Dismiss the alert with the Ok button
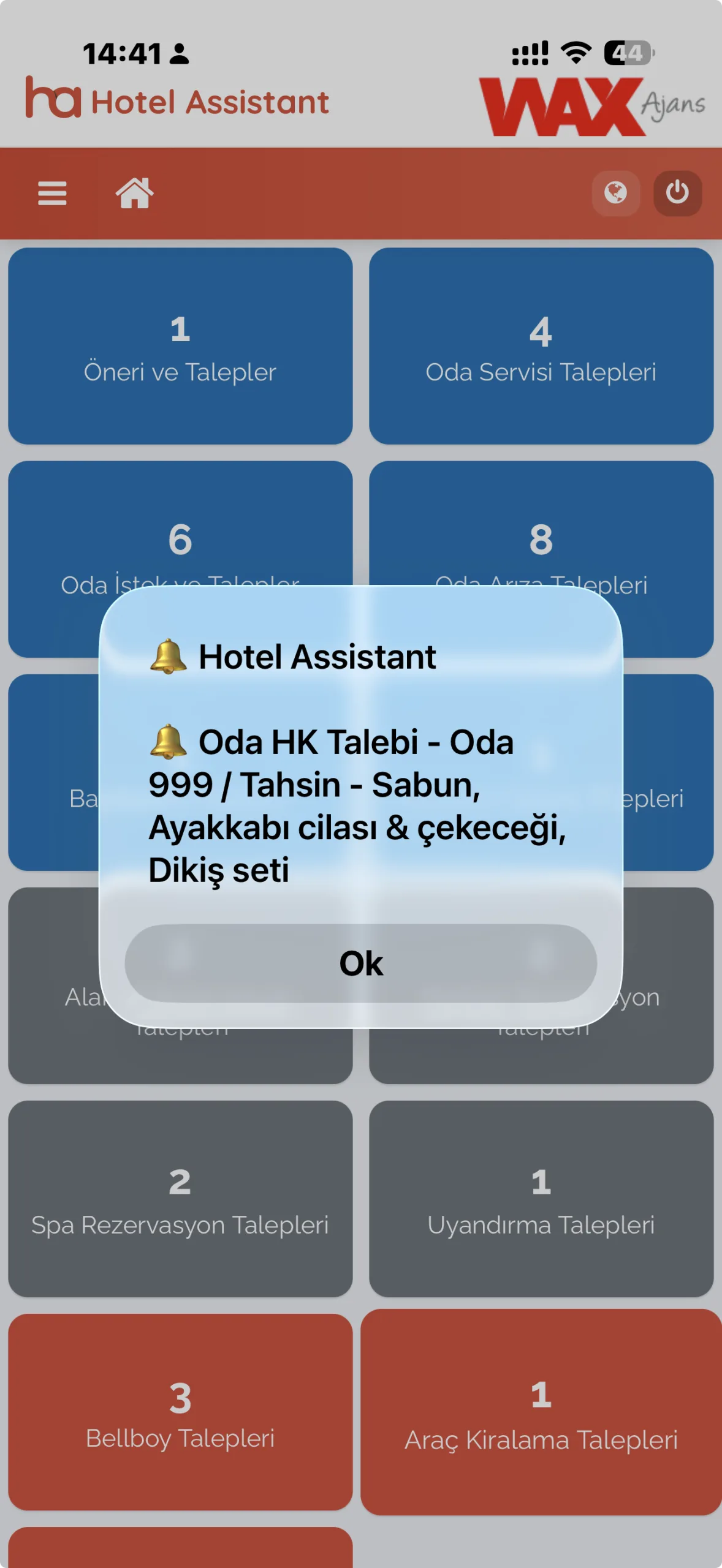Image resolution: width=722 pixels, height=1568 pixels. (360, 963)
